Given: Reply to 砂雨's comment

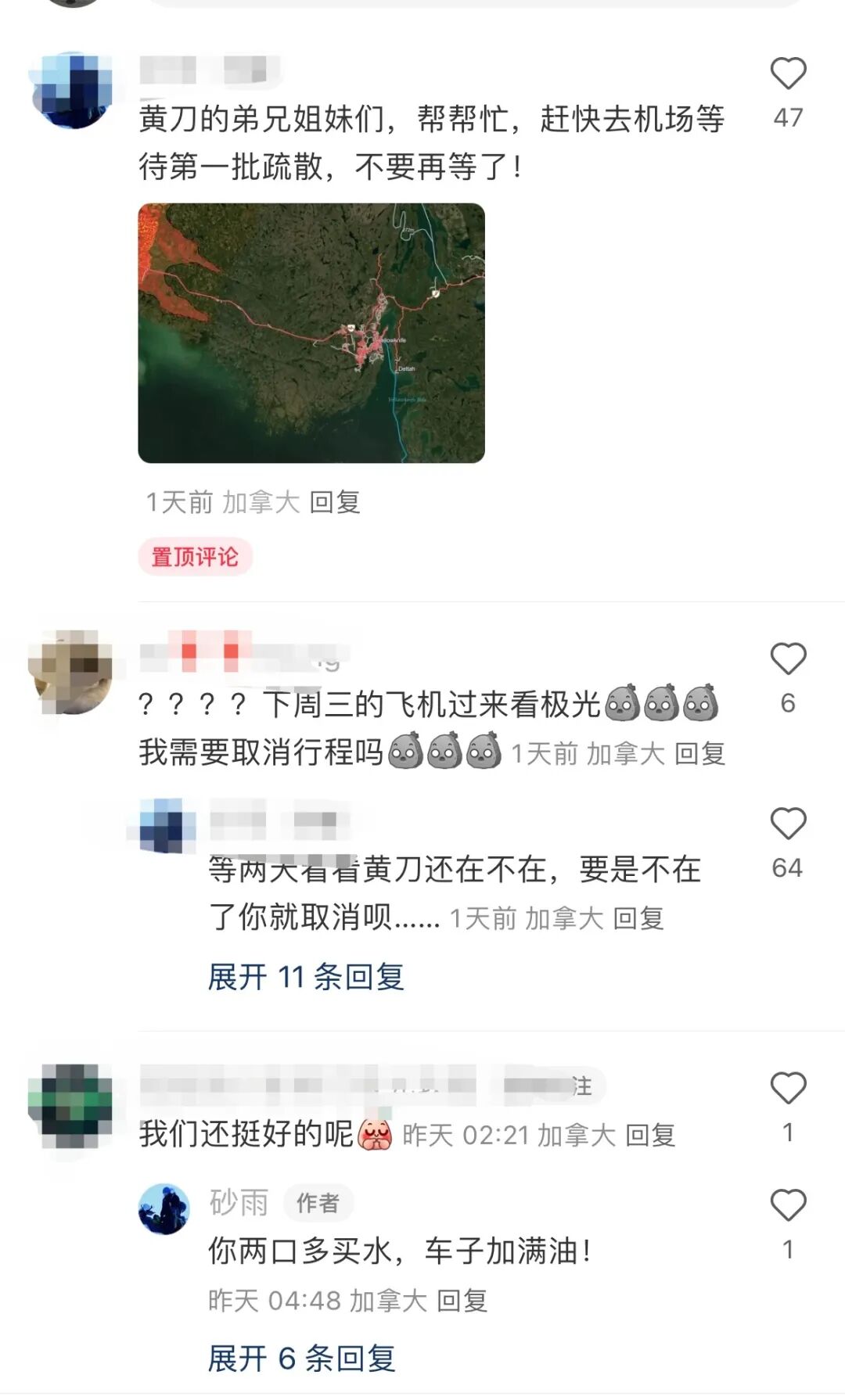Looking at the screenshot, I should pos(462,1301).
